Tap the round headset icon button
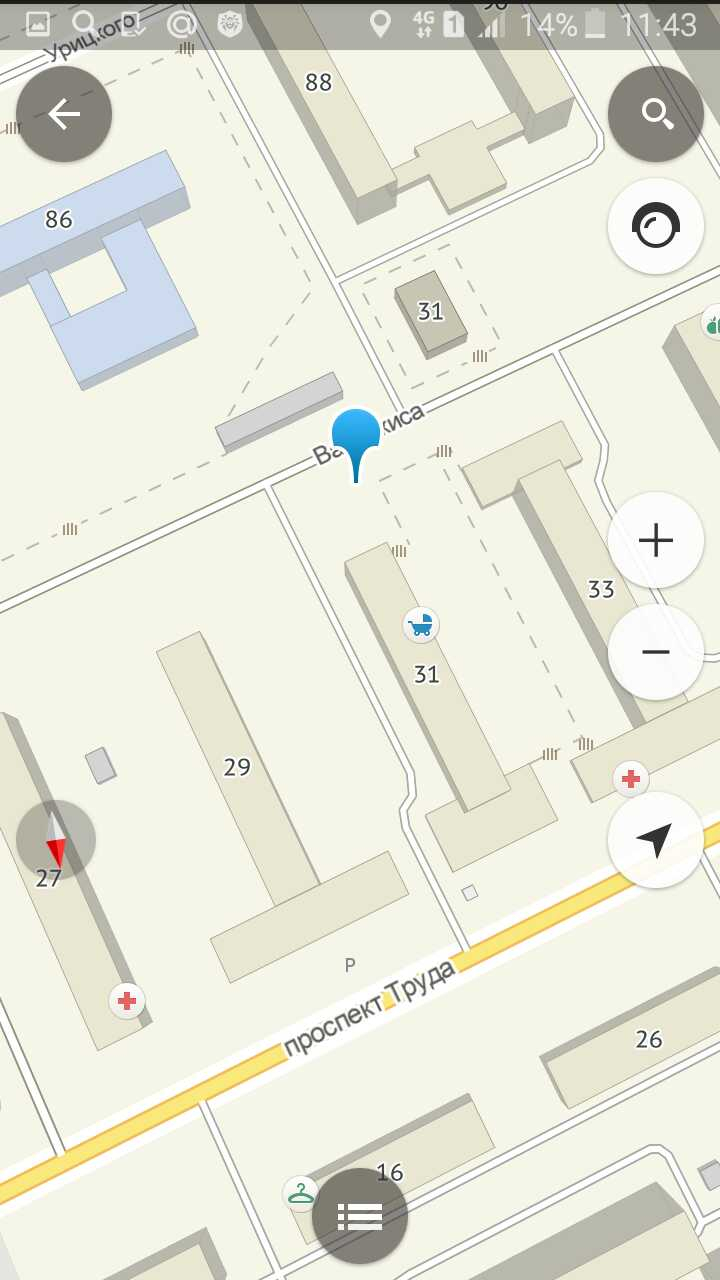The width and height of the screenshot is (720, 1280). [656, 226]
